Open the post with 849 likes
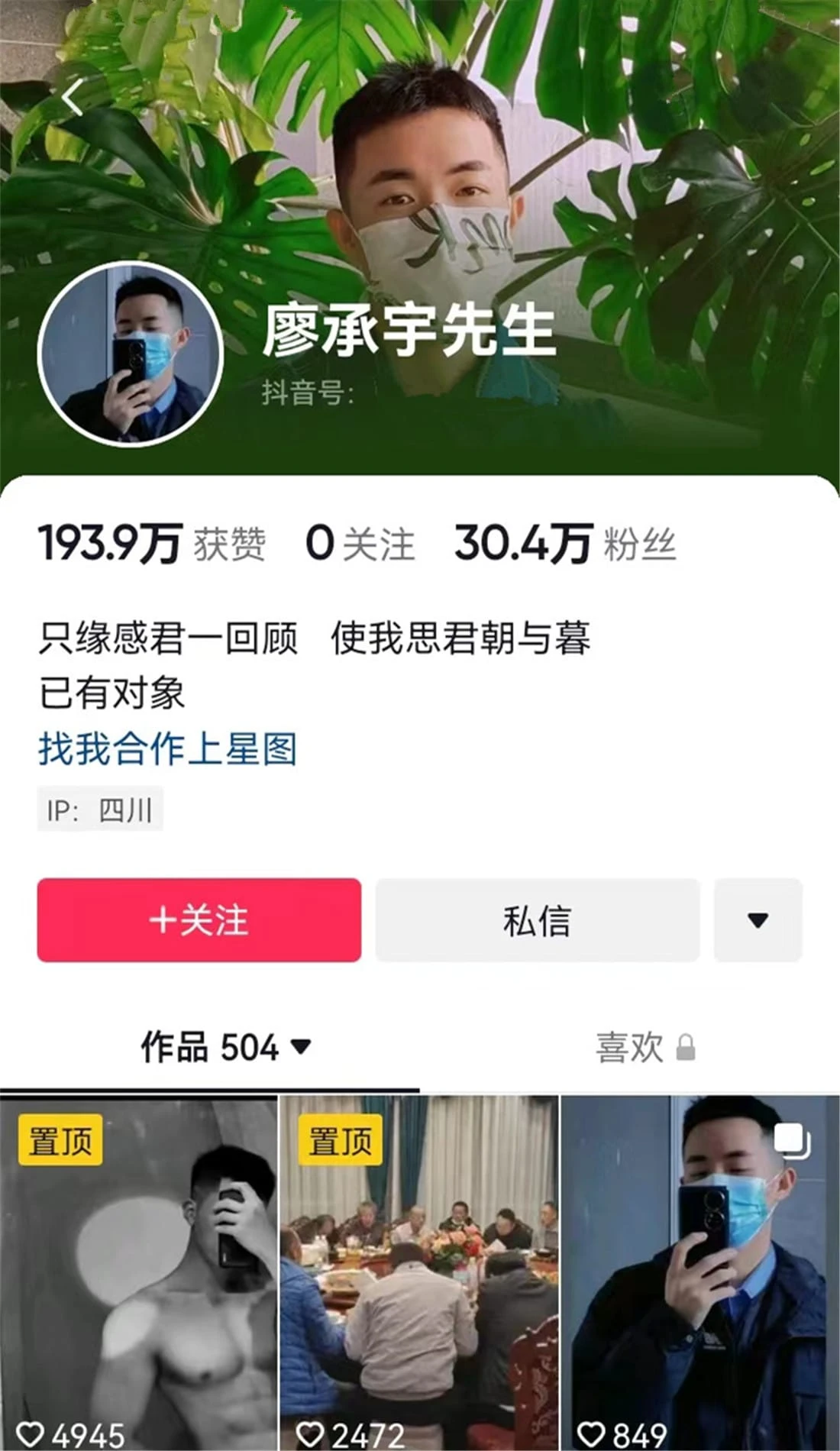 [700, 1272]
